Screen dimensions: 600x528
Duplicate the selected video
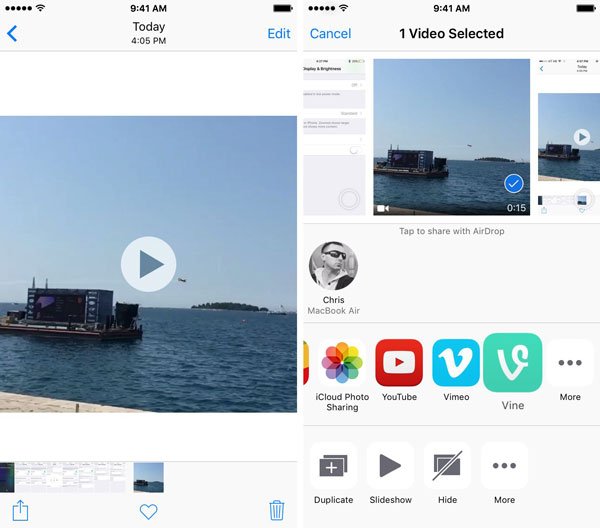[333, 466]
